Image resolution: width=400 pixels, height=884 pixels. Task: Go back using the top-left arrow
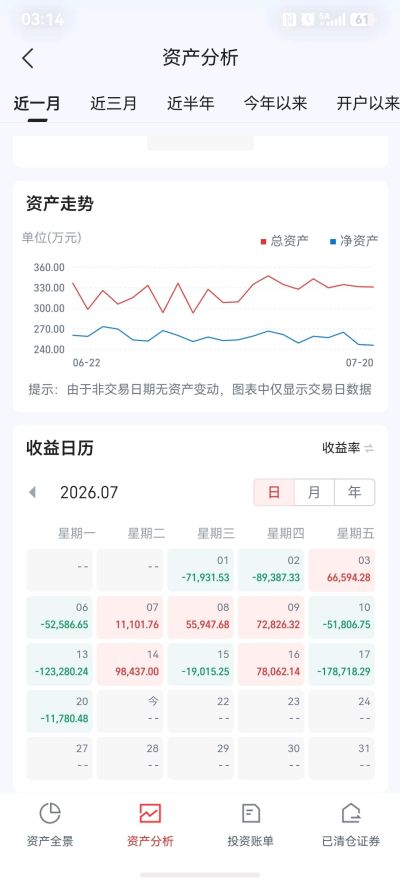28,58
